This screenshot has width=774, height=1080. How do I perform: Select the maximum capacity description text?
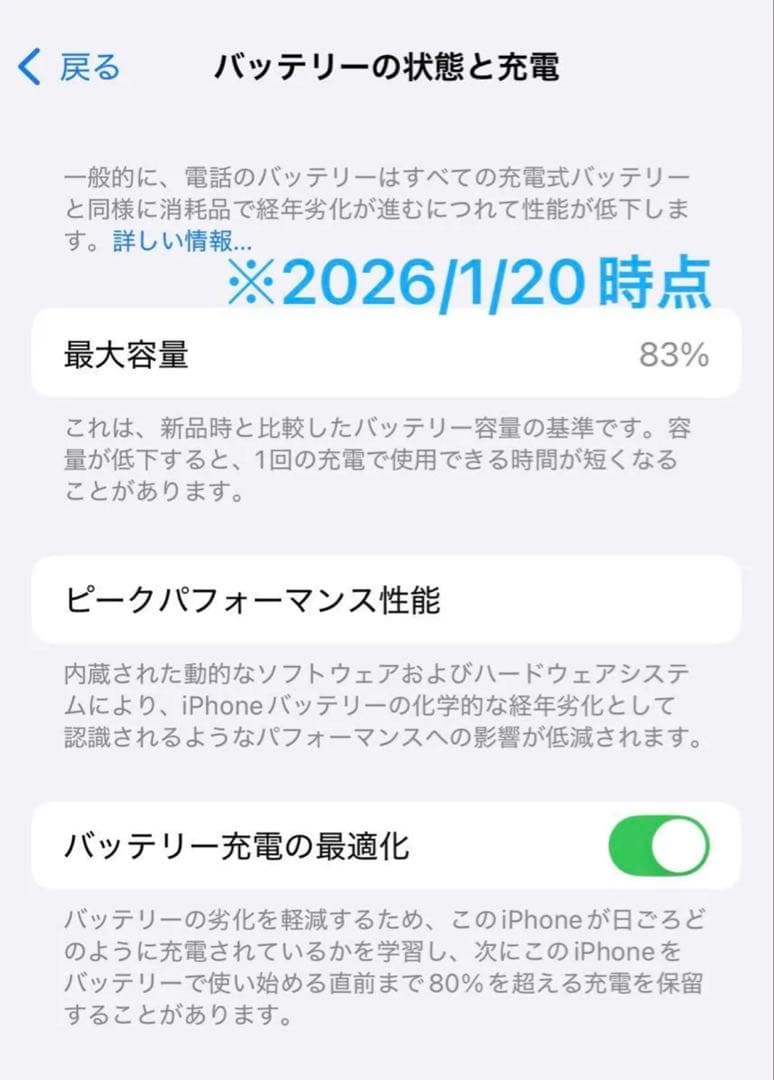tap(387, 458)
